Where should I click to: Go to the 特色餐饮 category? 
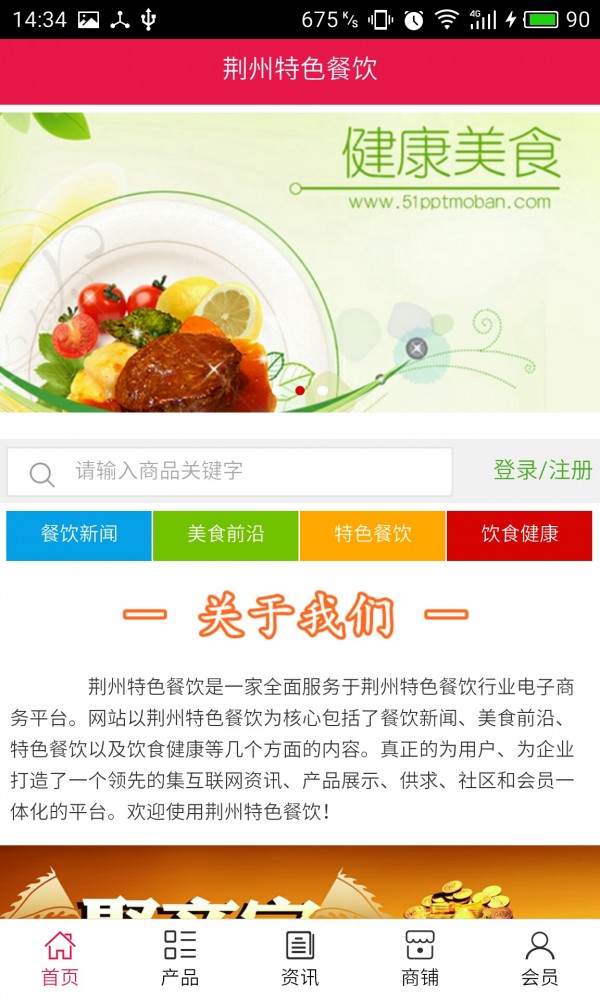tap(373, 535)
